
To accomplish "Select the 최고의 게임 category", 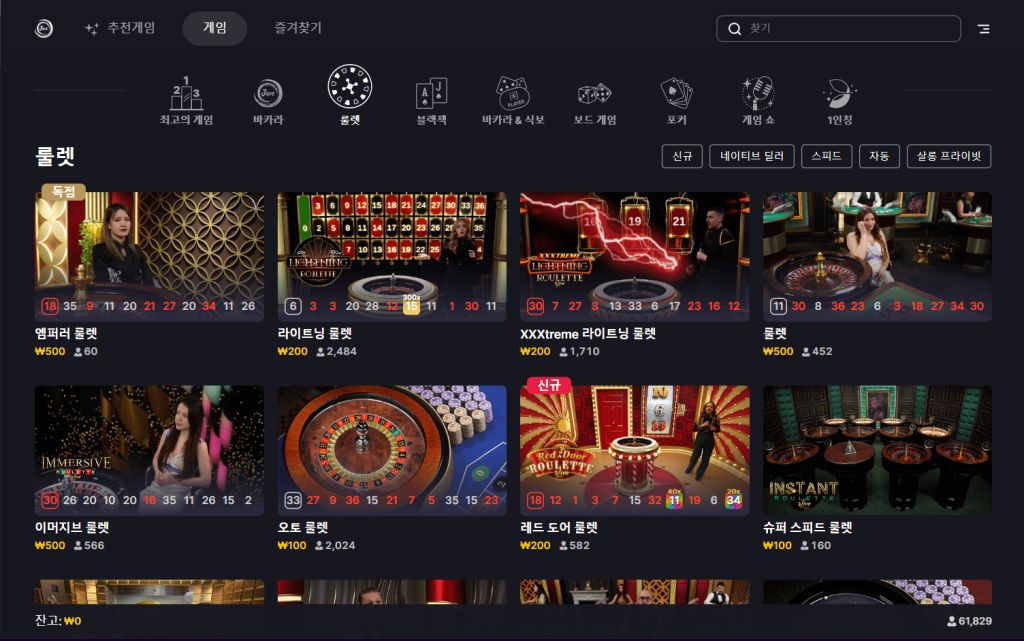I will (x=187, y=101).
